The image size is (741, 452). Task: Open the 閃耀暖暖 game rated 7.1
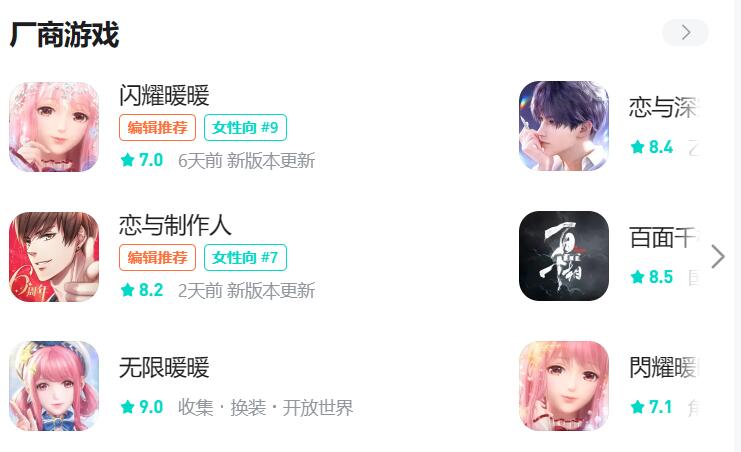[564, 386]
